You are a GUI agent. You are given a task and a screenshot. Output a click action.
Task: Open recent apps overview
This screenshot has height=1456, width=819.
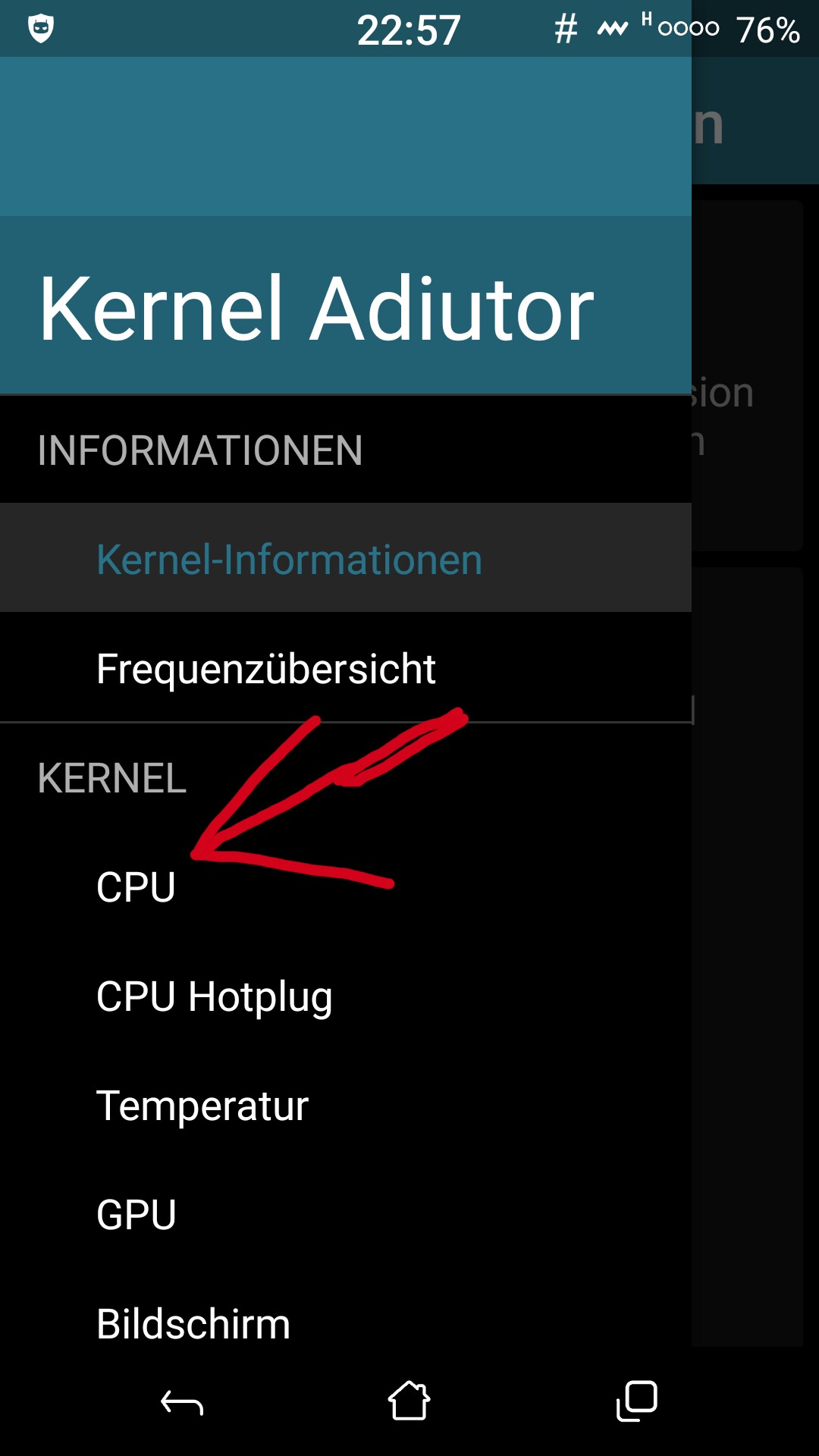(x=637, y=1401)
